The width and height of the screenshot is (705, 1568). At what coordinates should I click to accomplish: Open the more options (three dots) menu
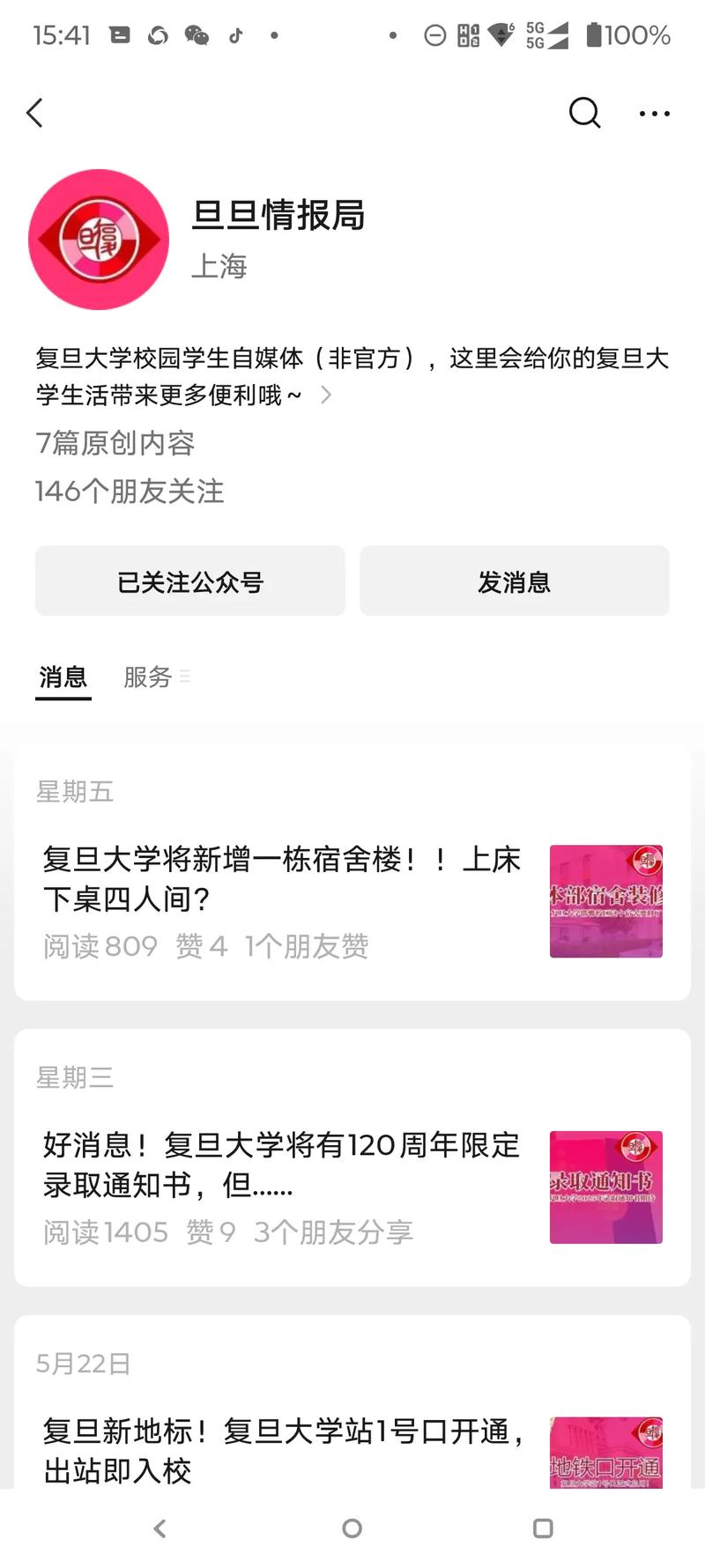click(654, 113)
